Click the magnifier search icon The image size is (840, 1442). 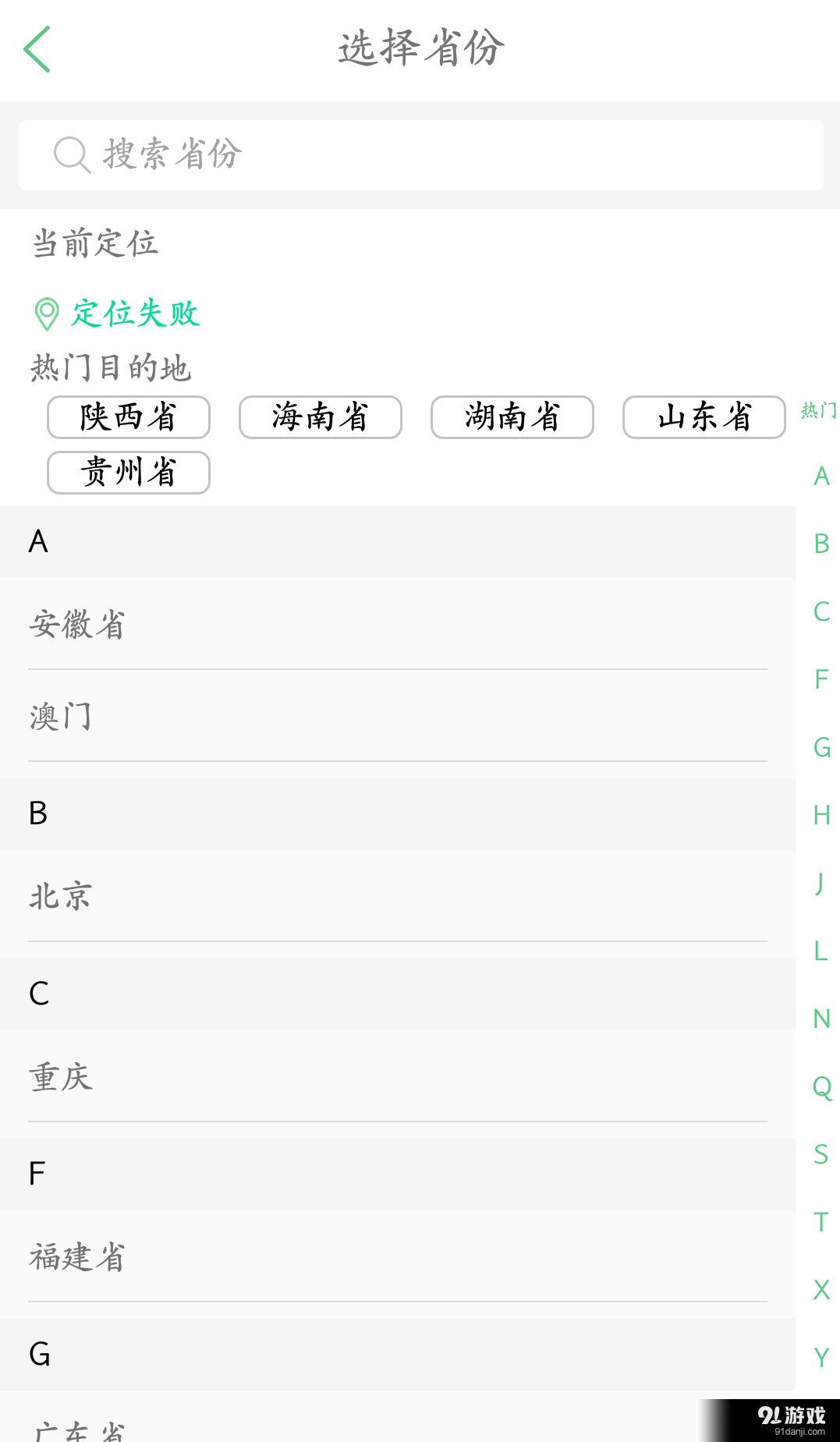(x=71, y=154)
